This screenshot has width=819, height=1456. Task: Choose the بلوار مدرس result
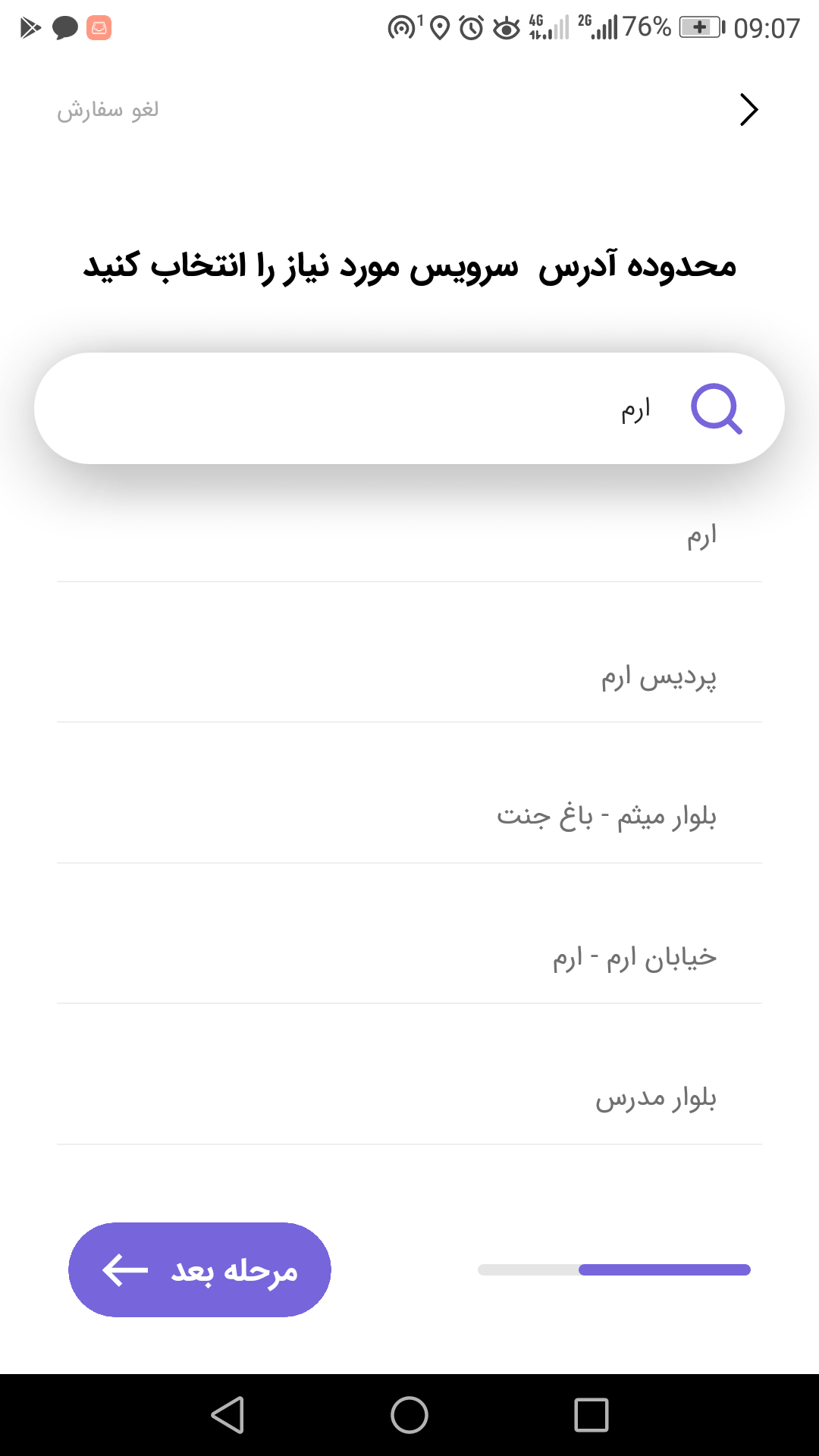(409, 1099)
